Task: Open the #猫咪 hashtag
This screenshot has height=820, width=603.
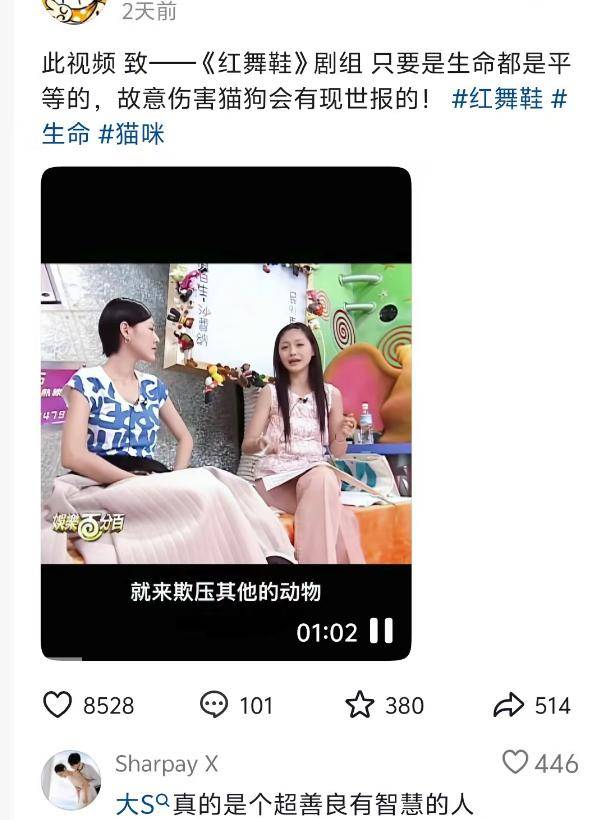Action: tap(131, 133)
